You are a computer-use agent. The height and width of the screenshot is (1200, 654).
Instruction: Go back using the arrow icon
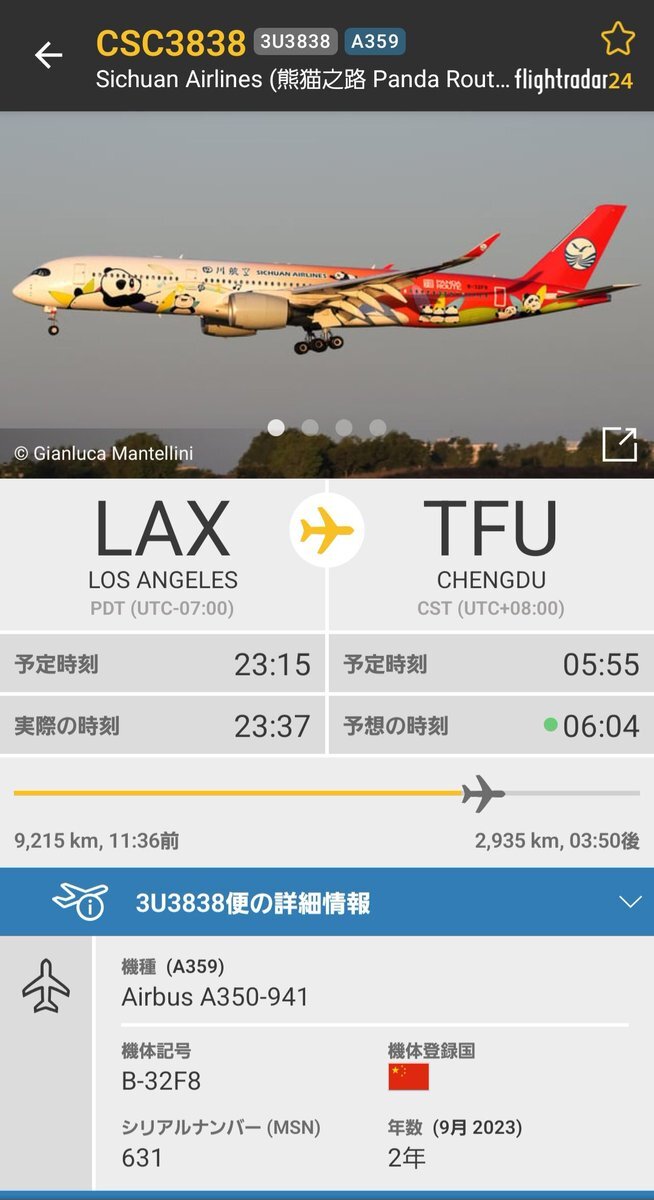point(48,55)
